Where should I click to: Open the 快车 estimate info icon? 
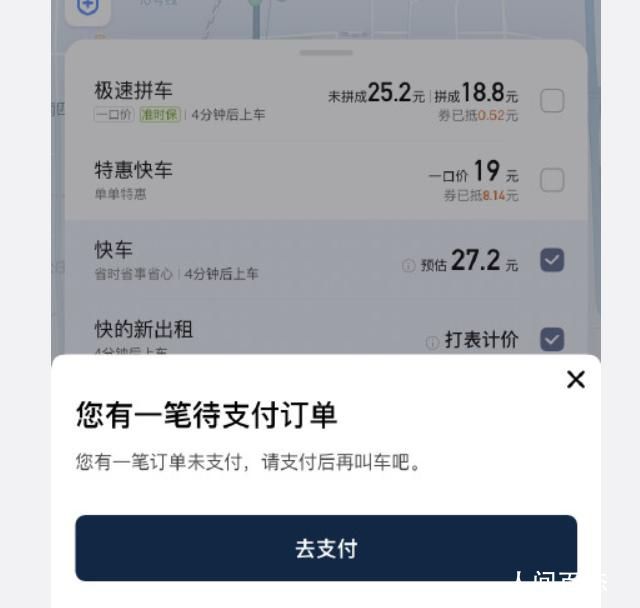tap(408, 266)
